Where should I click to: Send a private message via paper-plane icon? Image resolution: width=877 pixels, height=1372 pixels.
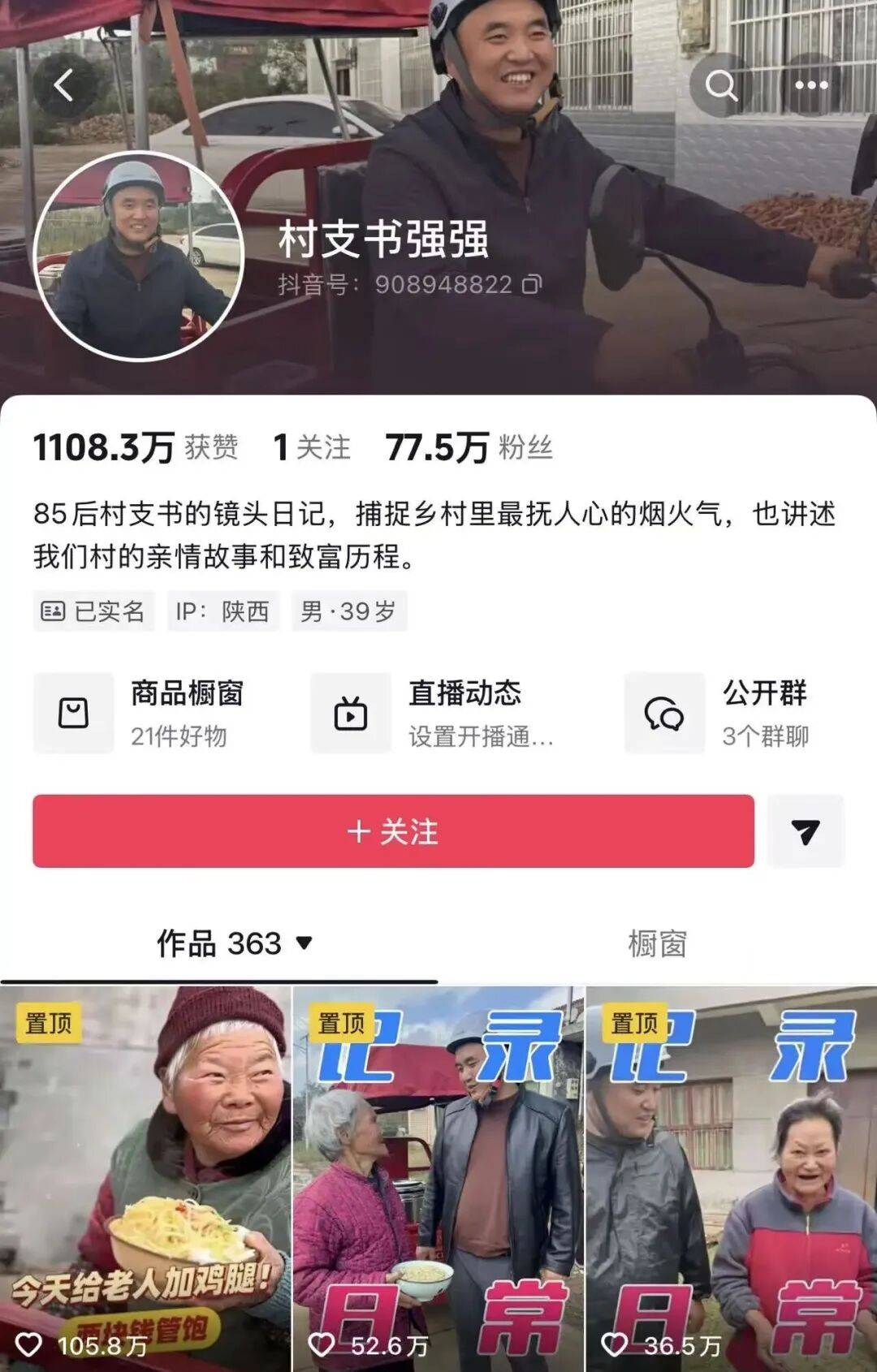coord(805,831)
